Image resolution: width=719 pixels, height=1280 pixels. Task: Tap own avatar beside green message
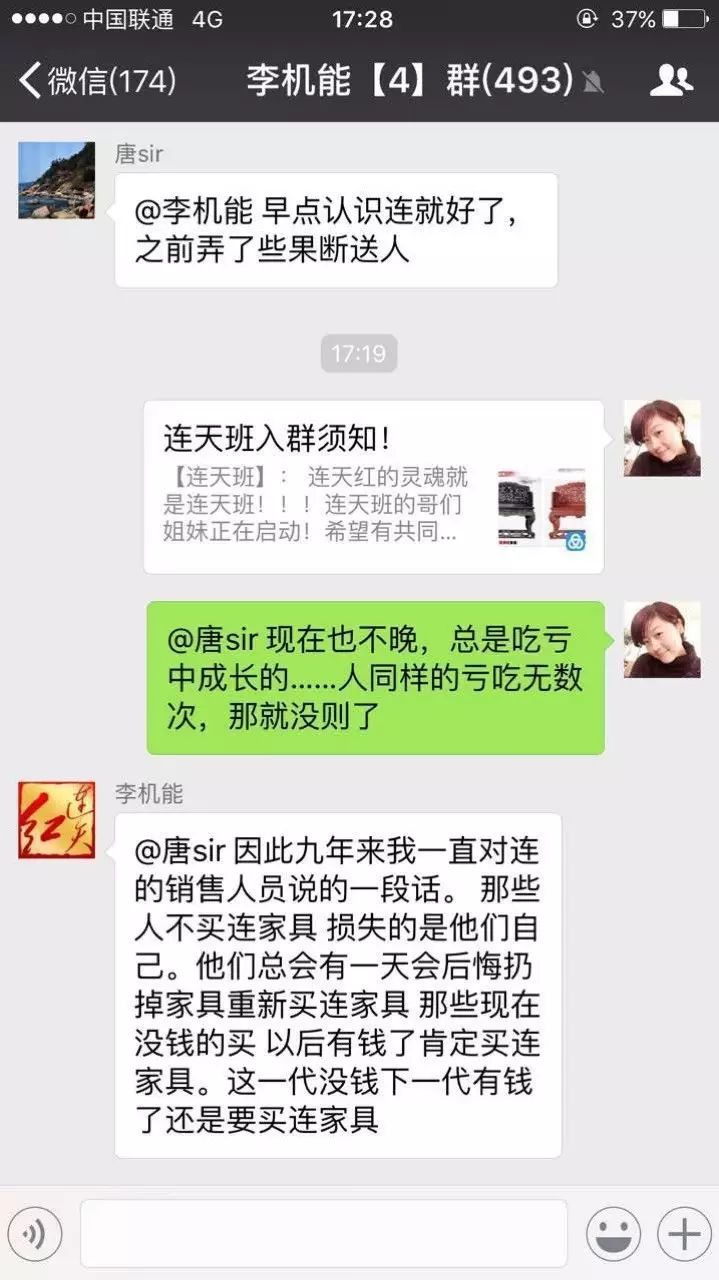[662, 640]
